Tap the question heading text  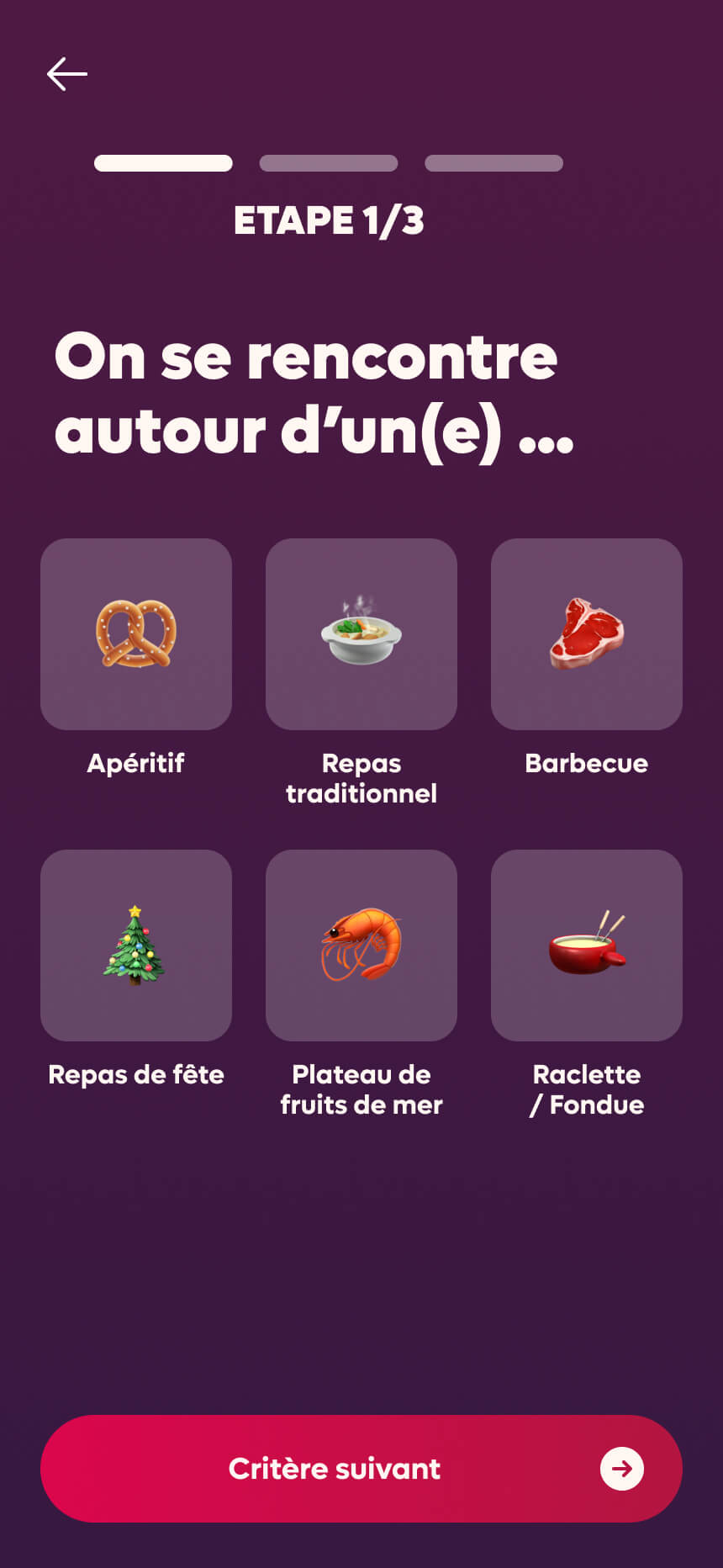coord(307,391)
